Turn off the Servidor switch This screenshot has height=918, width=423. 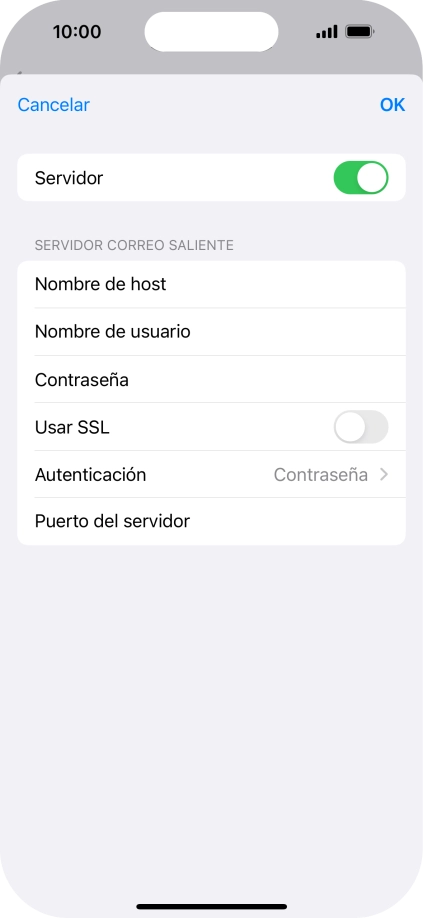tap(360, 178)
